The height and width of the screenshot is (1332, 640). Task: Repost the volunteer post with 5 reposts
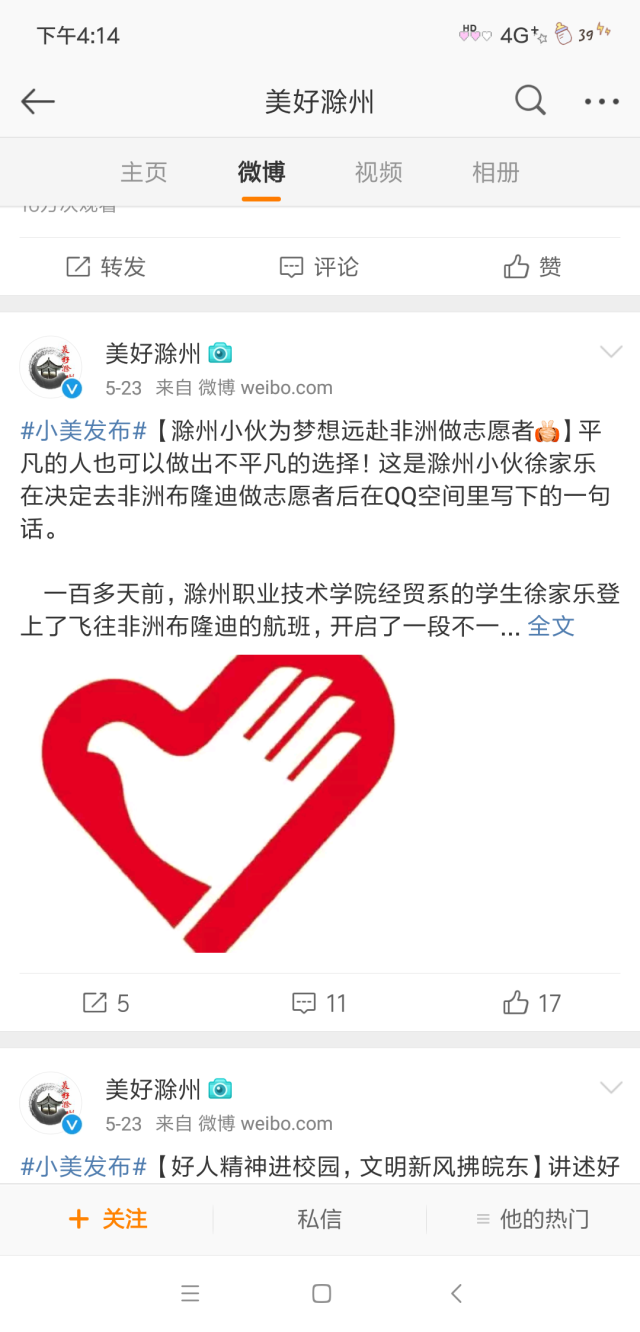(x=106, y=1002)
